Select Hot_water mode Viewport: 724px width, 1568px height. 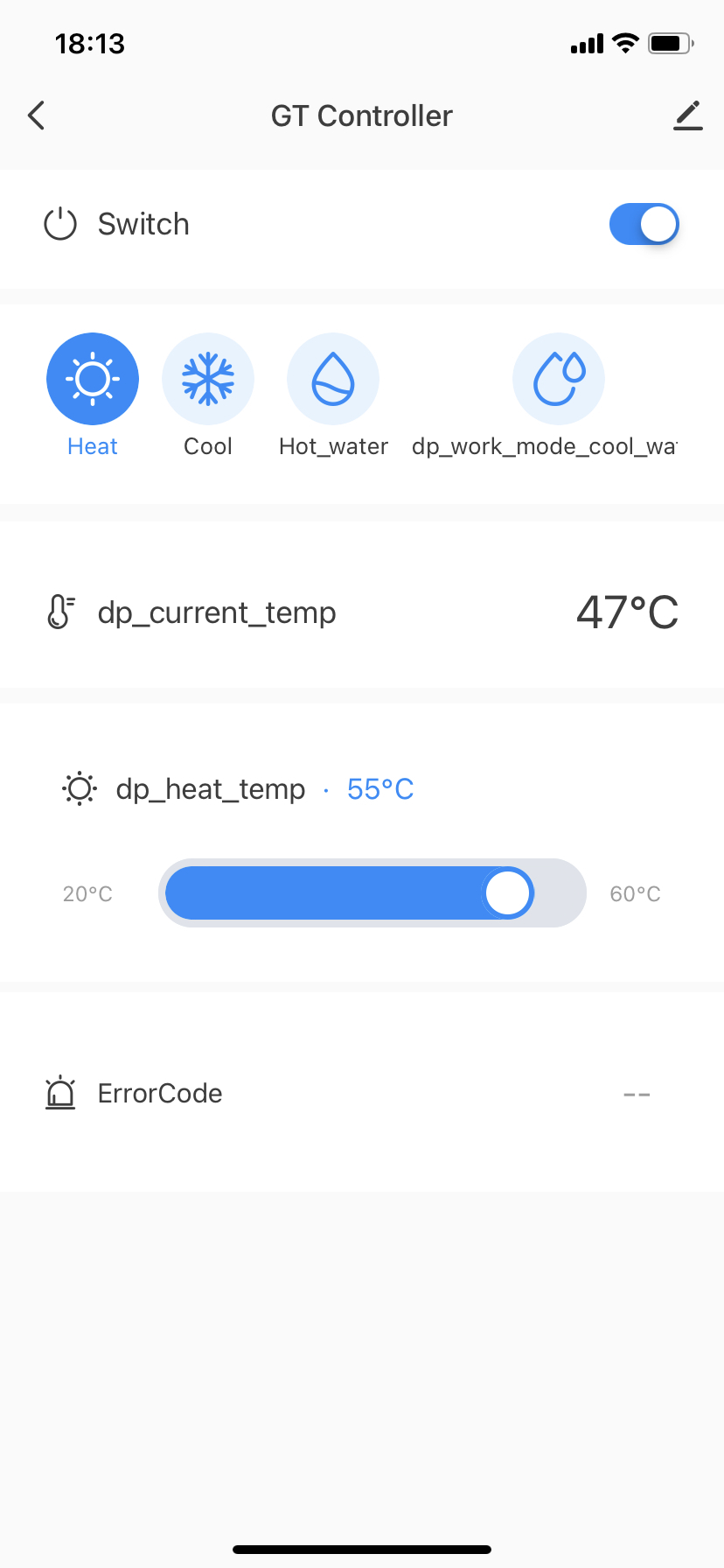tap(333, 379)
